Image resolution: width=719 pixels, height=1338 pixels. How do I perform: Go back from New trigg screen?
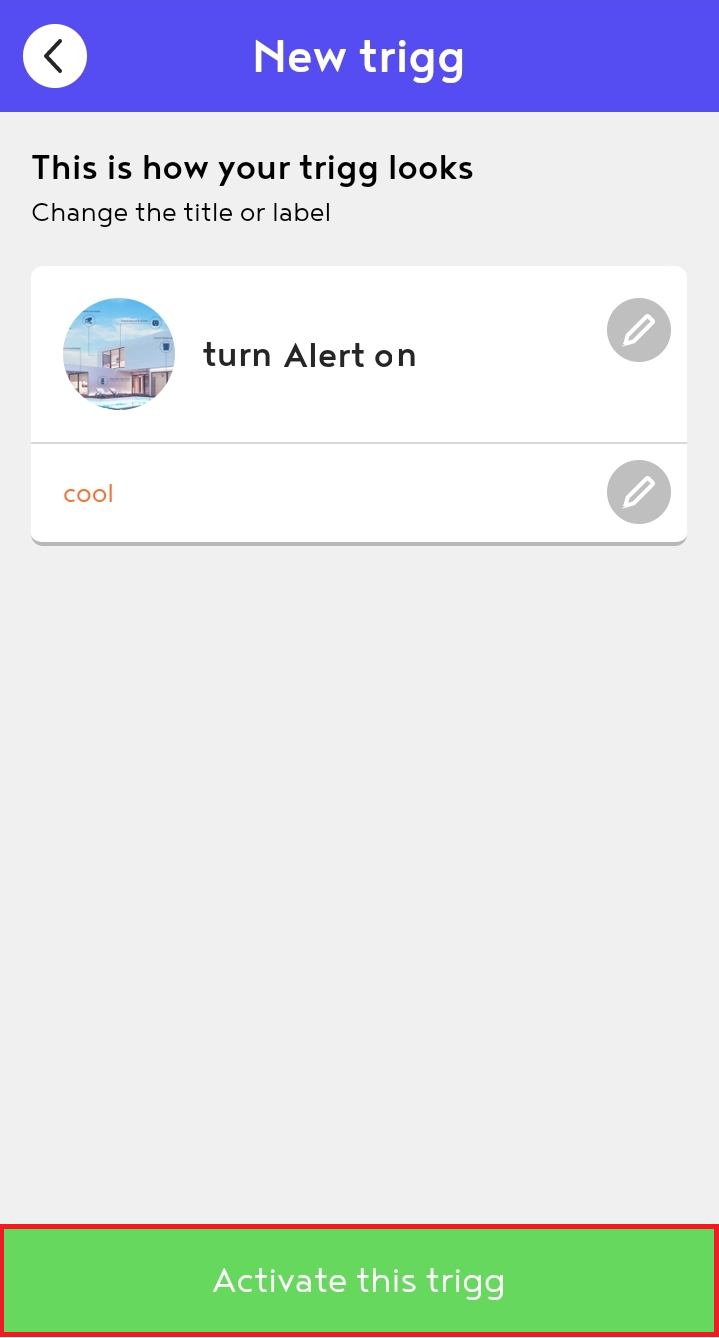tap(55, 56)
